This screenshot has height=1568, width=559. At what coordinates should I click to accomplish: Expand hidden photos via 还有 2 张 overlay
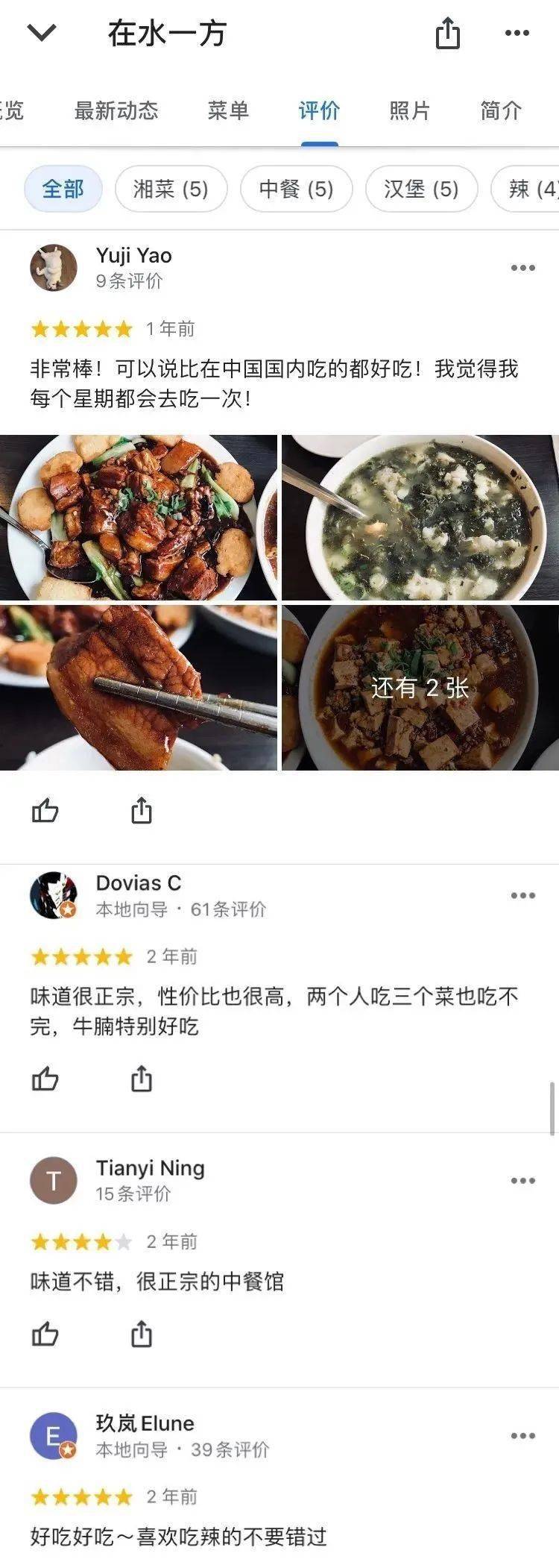point(420,688)
